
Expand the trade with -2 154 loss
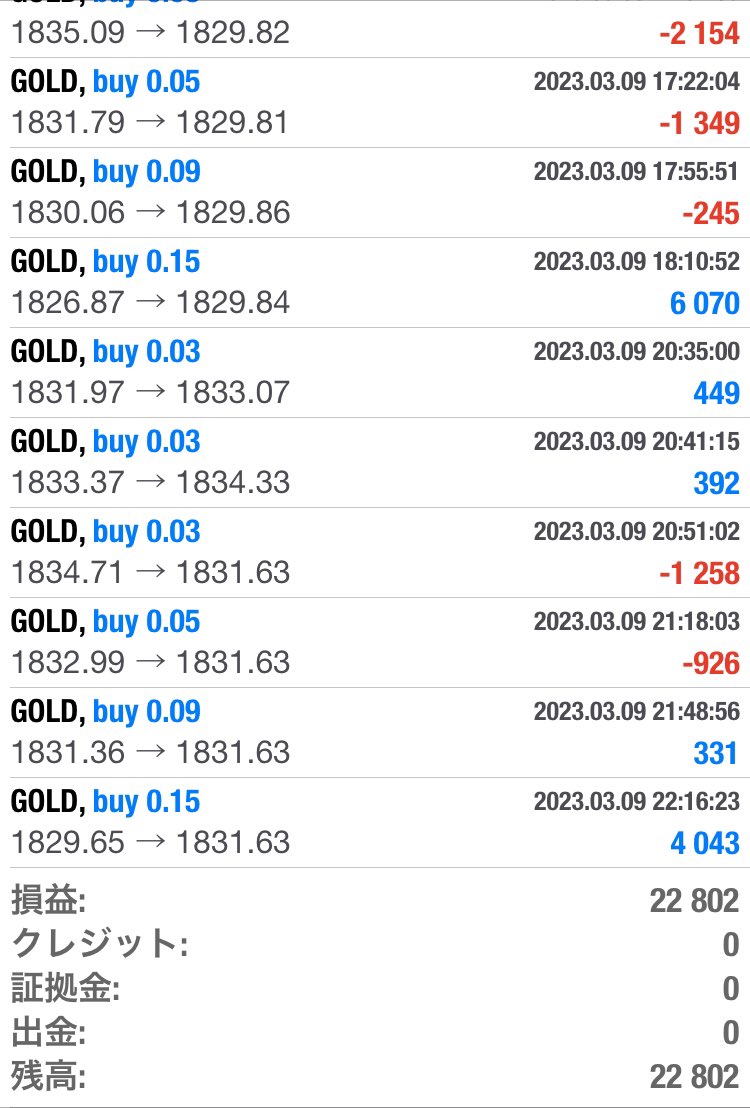tap(375, 28)
